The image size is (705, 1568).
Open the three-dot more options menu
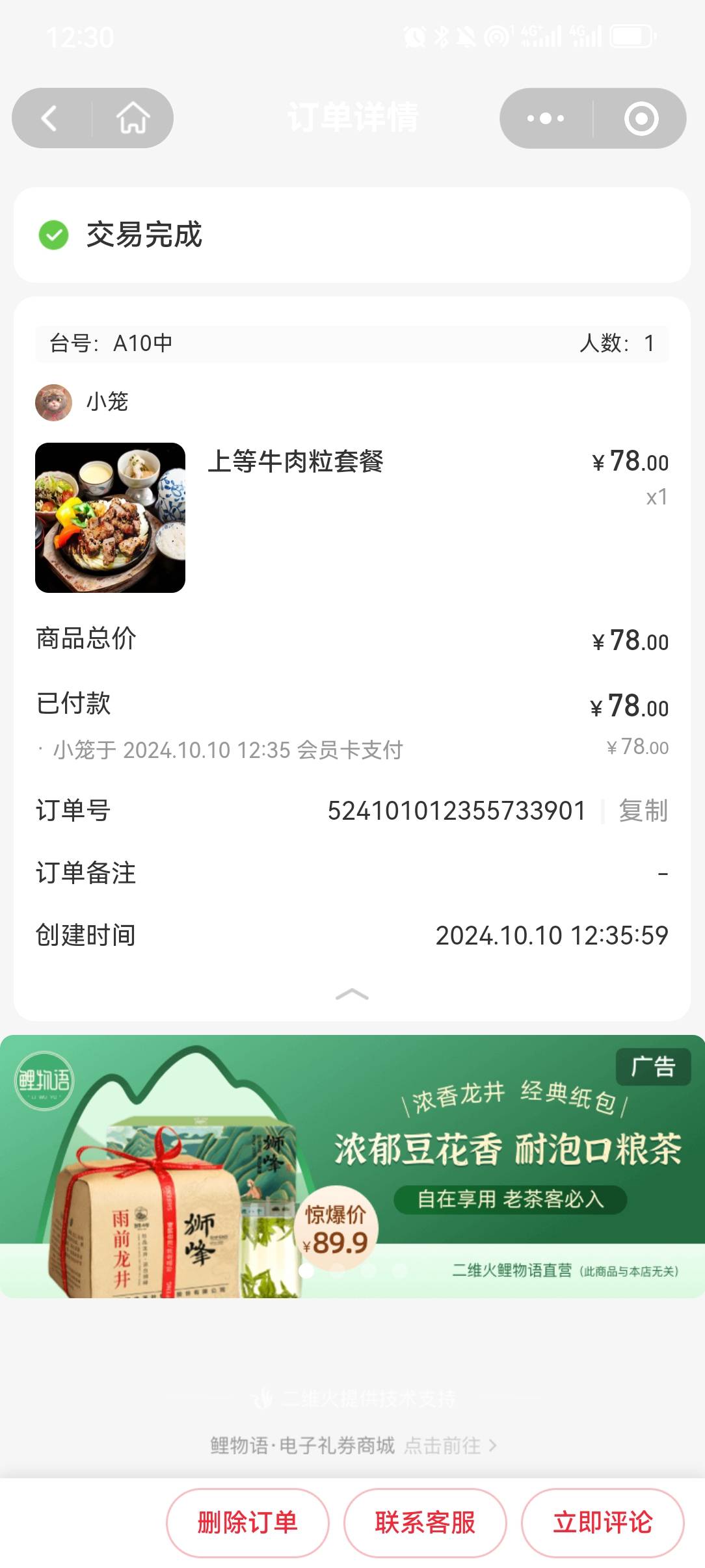[x=546, y=118]
